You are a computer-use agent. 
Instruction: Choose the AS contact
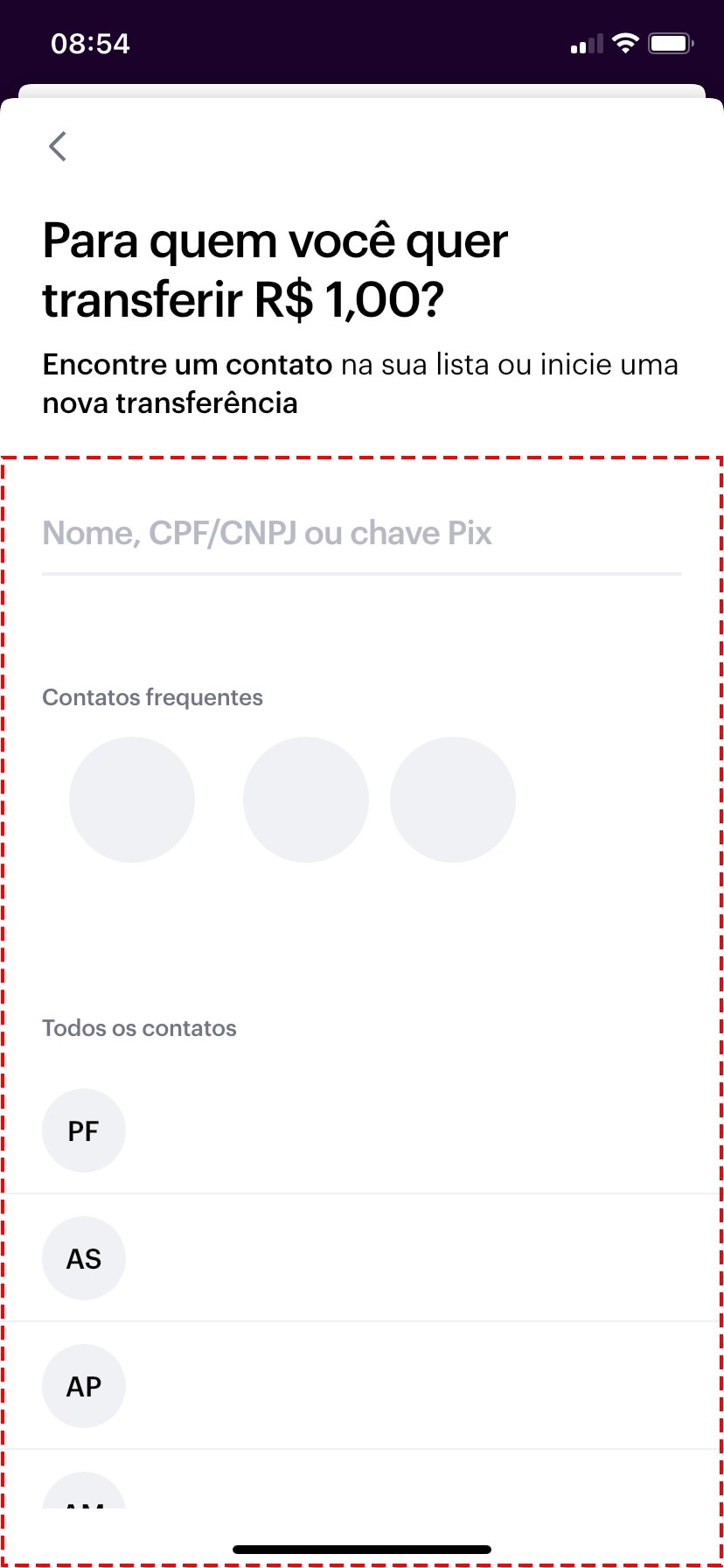point(84,1258)
